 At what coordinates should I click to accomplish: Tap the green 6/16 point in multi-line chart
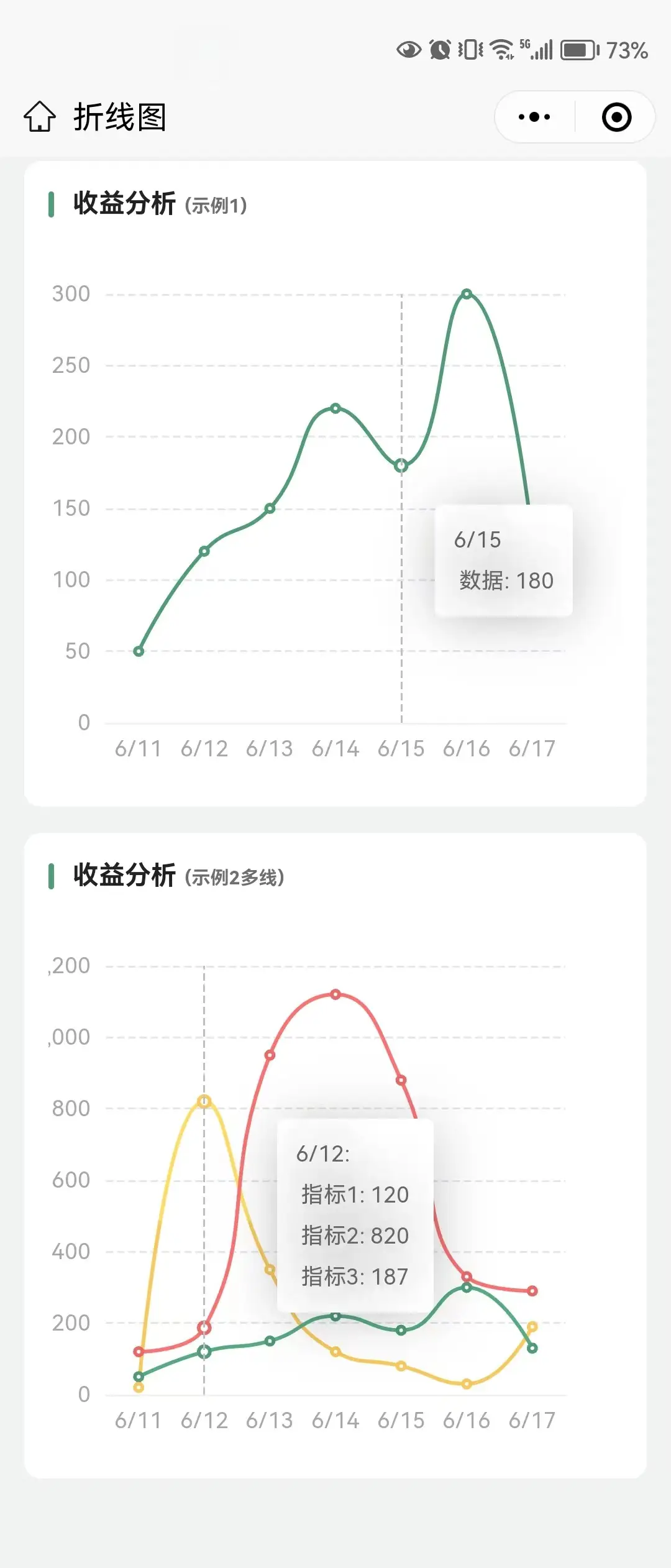467,1288
